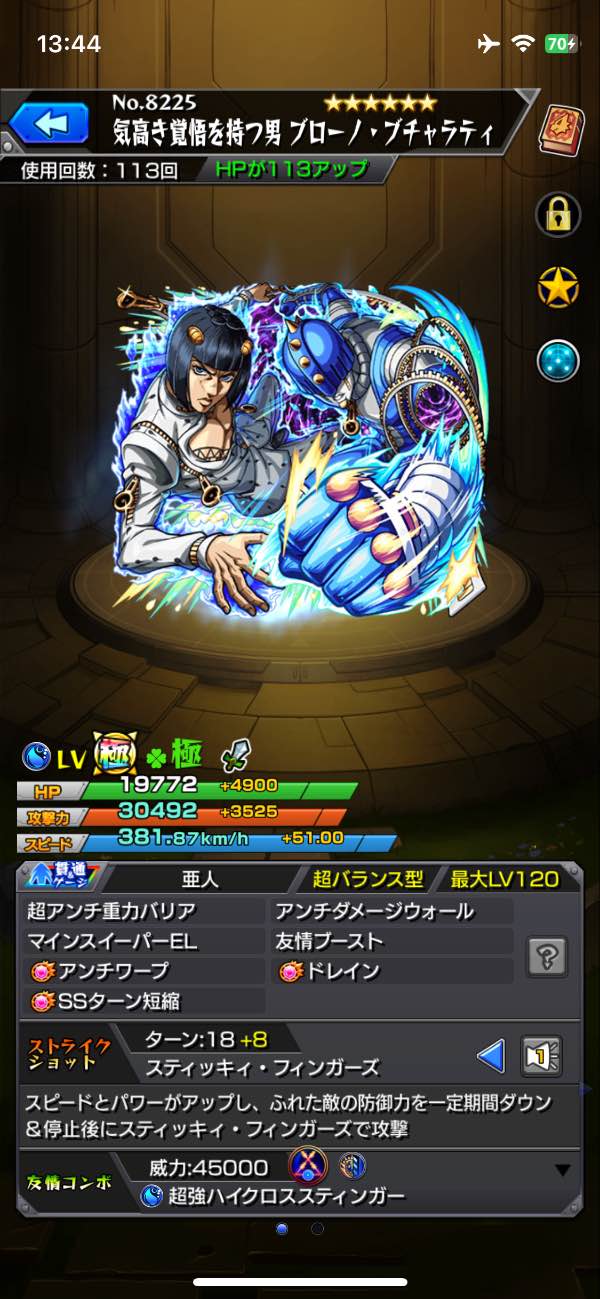Image resolution: width=600 pixels, height=1299 pixels.
Task: Switch strike shot with blue triangle arrow
Action: coord(490,1055)
